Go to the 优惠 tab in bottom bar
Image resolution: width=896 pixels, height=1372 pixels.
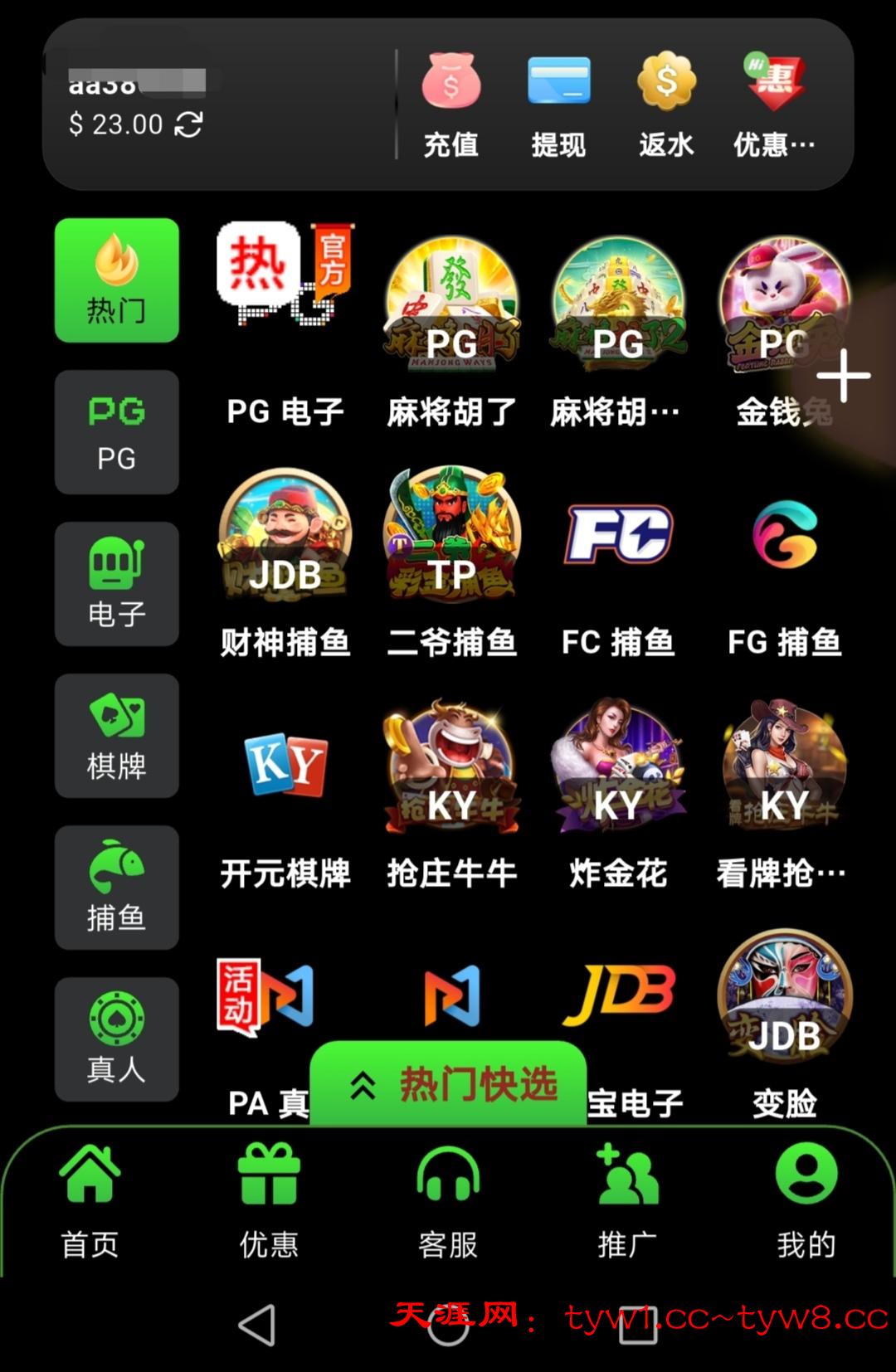[269, 1199]
